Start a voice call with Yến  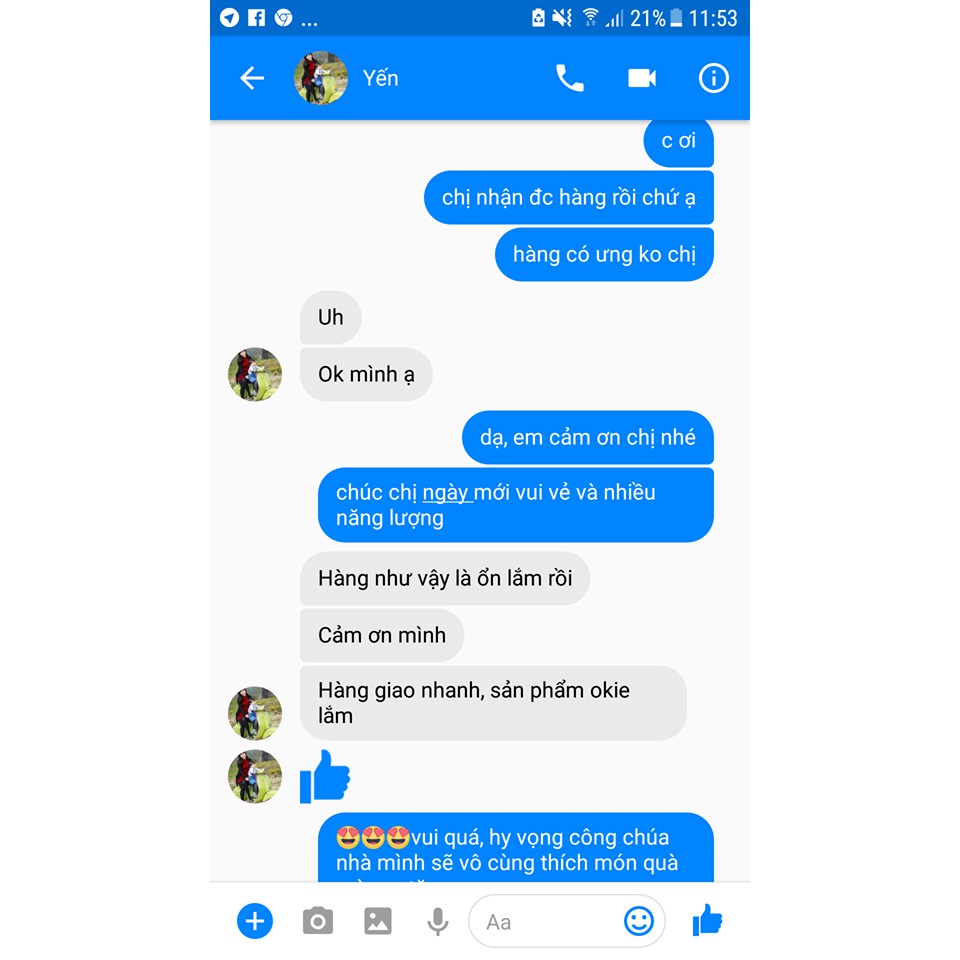click(x=570, y=78)
